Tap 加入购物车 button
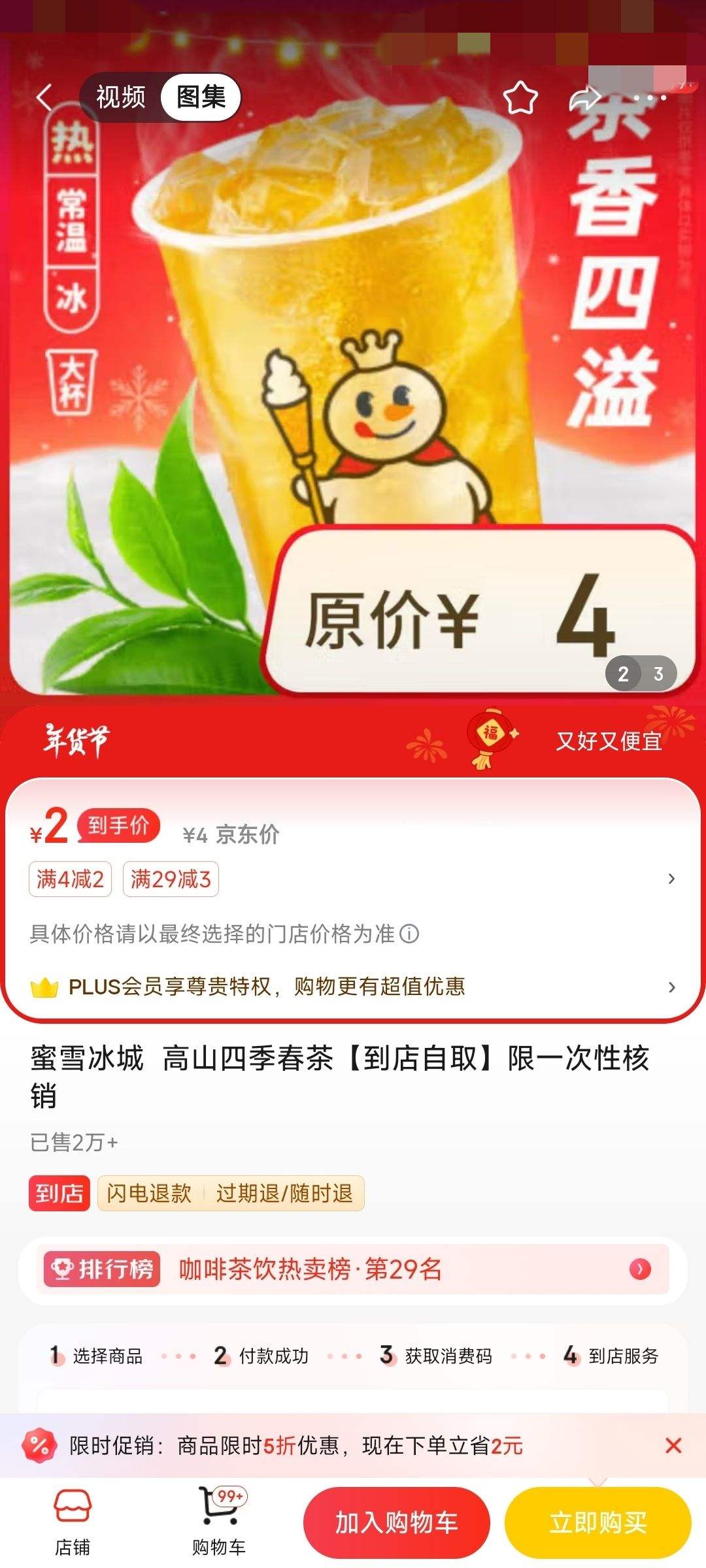The width and height of the screenshot is (706, 1568). (x=397, y=1523)
